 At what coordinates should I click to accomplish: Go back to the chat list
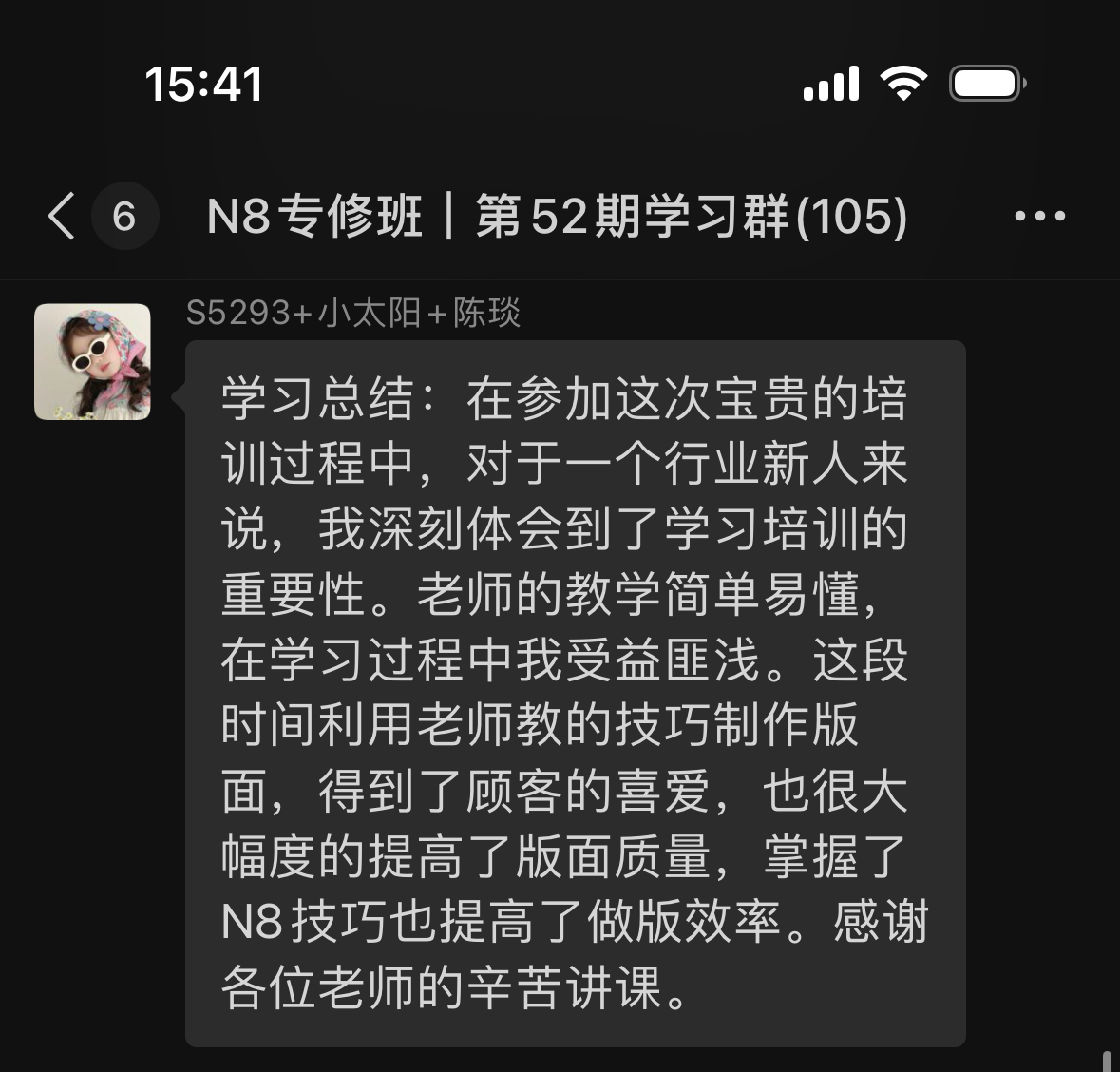point(63,216)
